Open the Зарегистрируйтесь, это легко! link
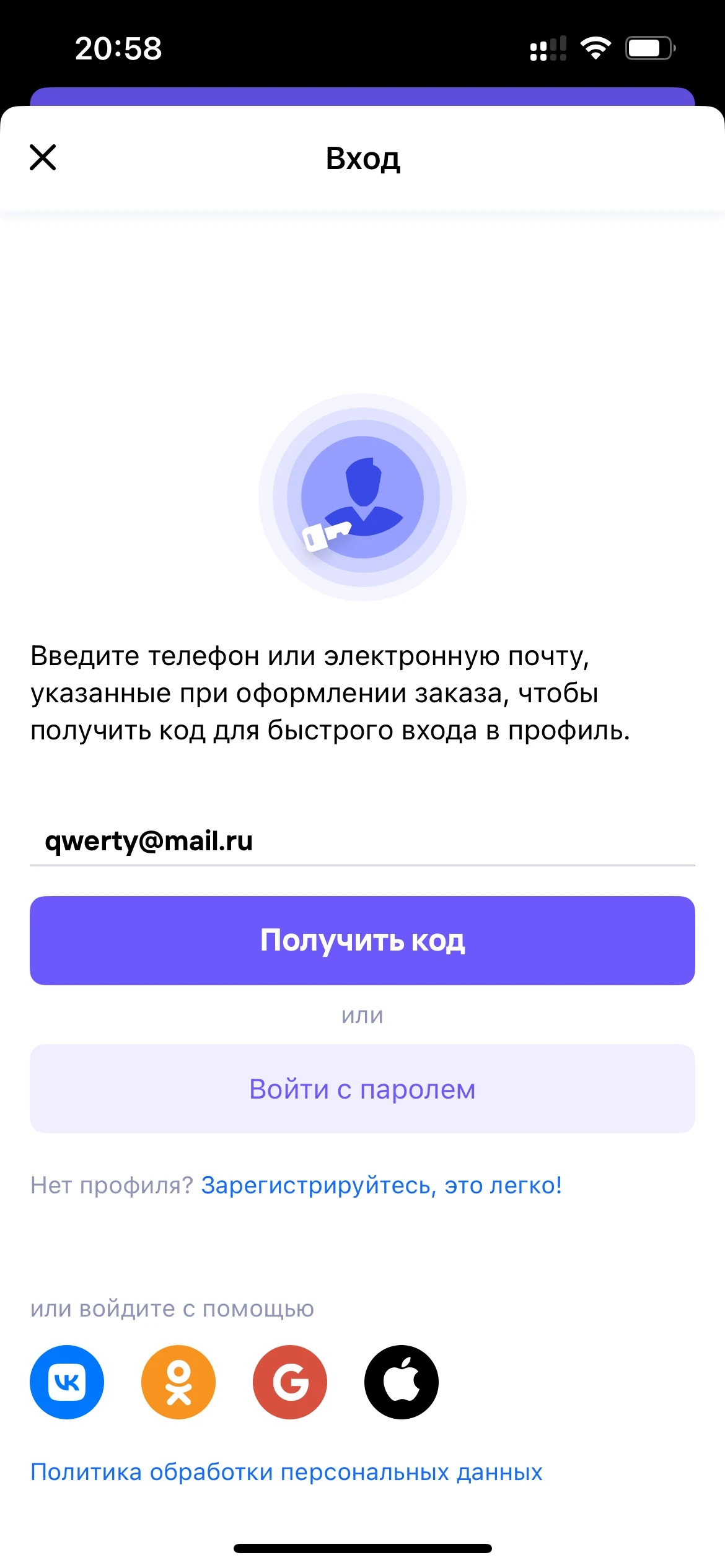The width and height of the screenshot is (725, 1568). click(381, 1185)
